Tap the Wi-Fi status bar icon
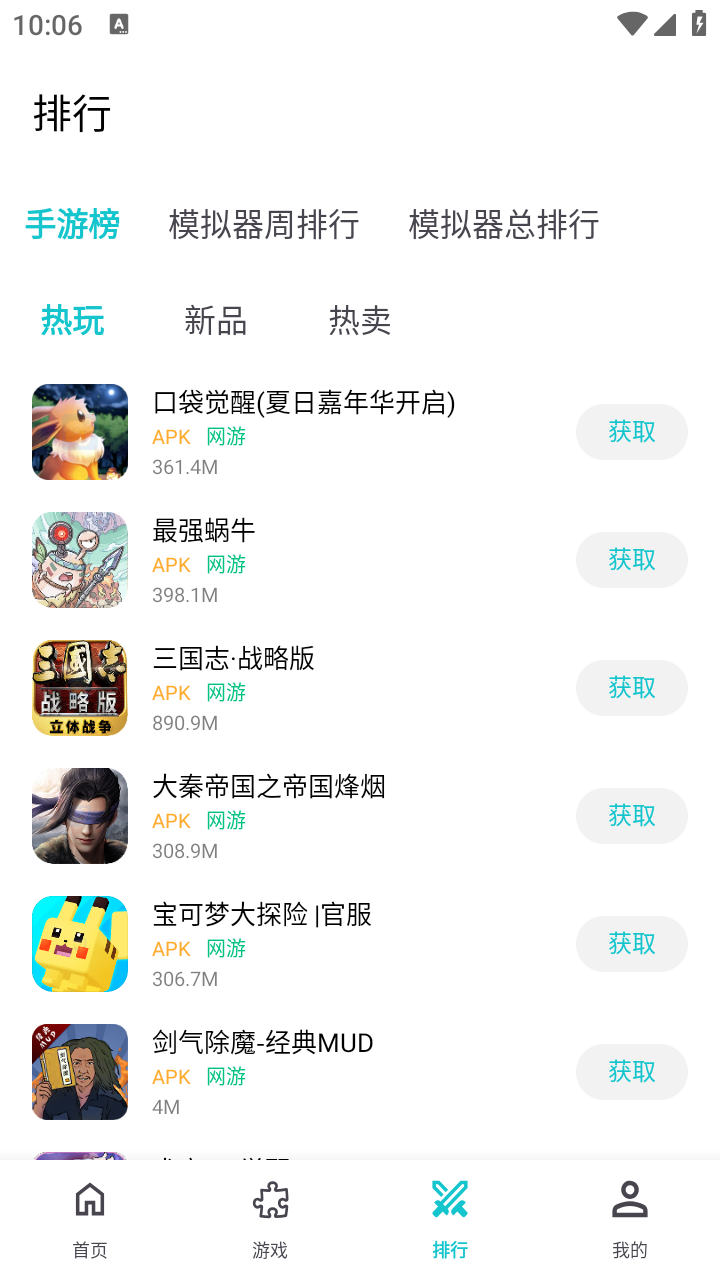The image size is (720, 1280). click(x=631, y=23)
